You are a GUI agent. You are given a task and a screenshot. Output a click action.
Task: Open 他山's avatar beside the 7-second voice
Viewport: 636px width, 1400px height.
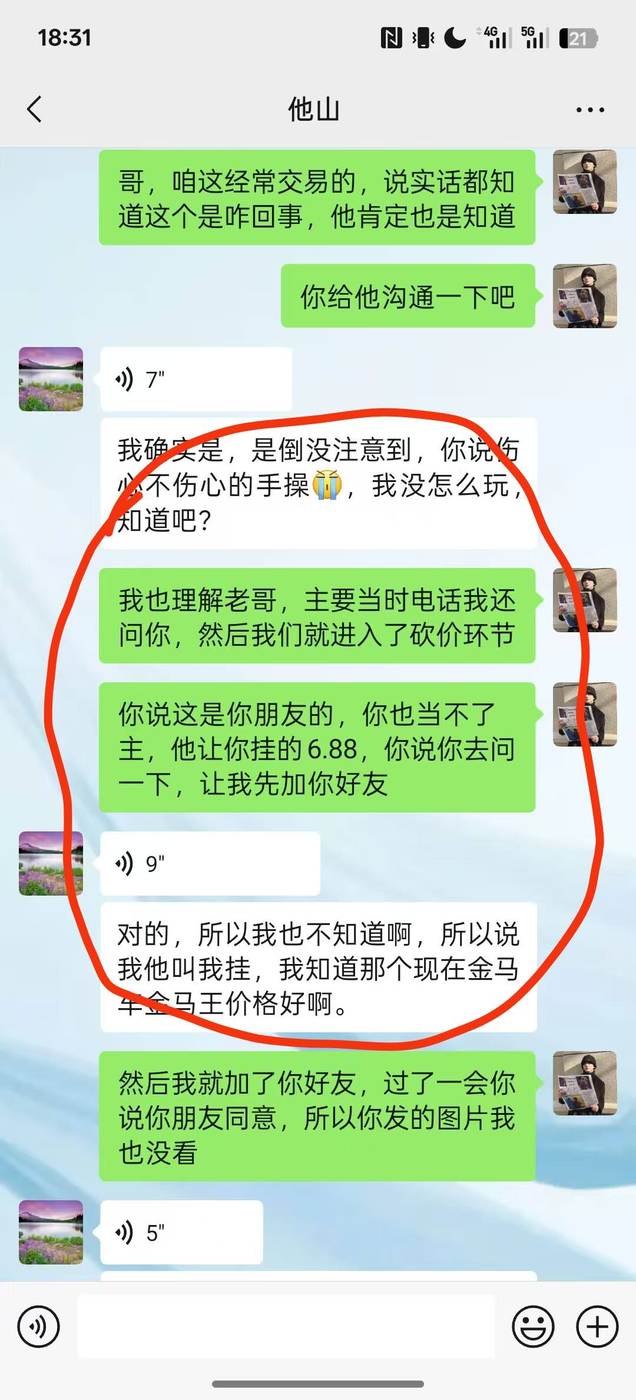(51, 379)
